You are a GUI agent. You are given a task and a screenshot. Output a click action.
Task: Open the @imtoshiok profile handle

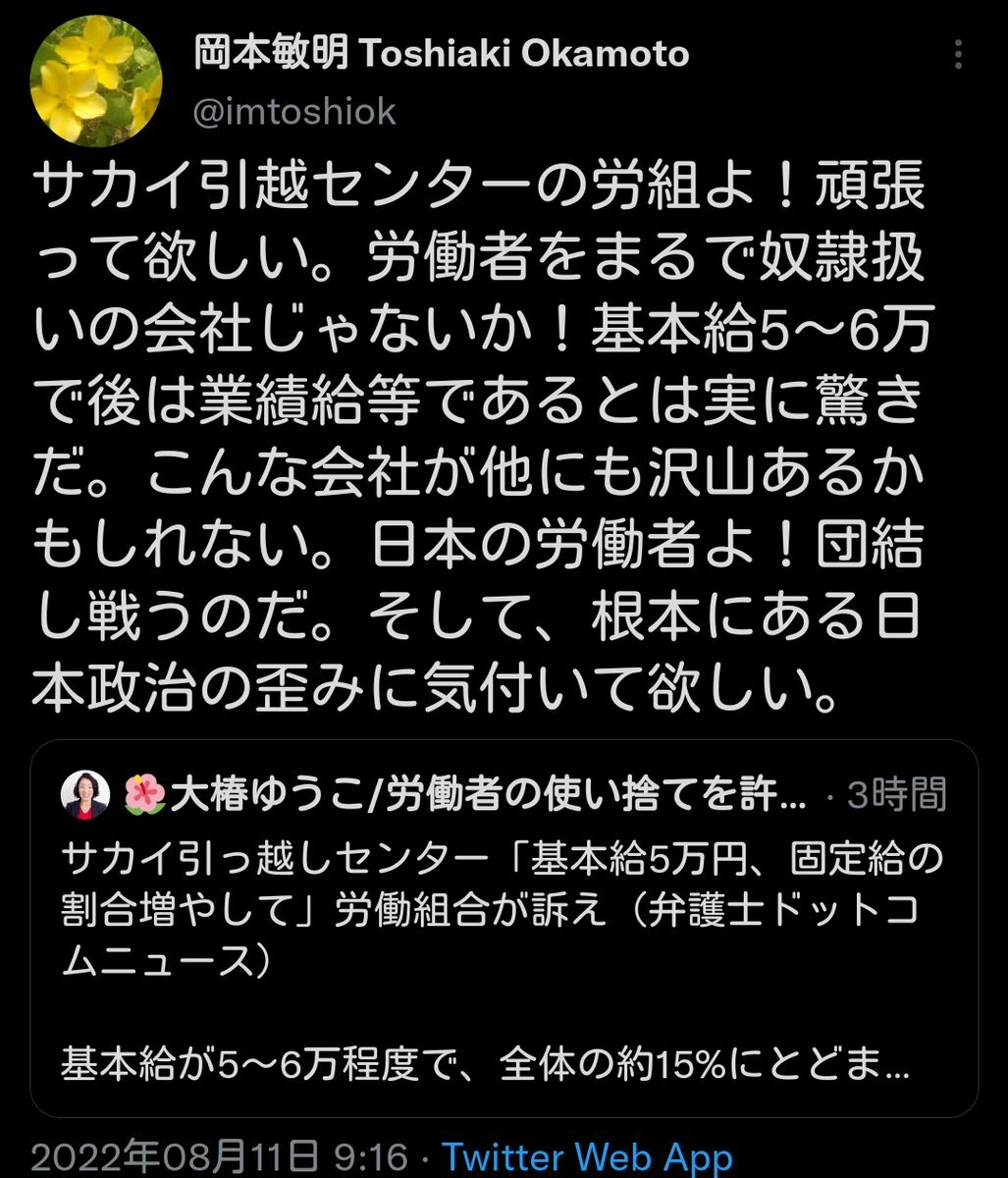click(x=294, y=113)
